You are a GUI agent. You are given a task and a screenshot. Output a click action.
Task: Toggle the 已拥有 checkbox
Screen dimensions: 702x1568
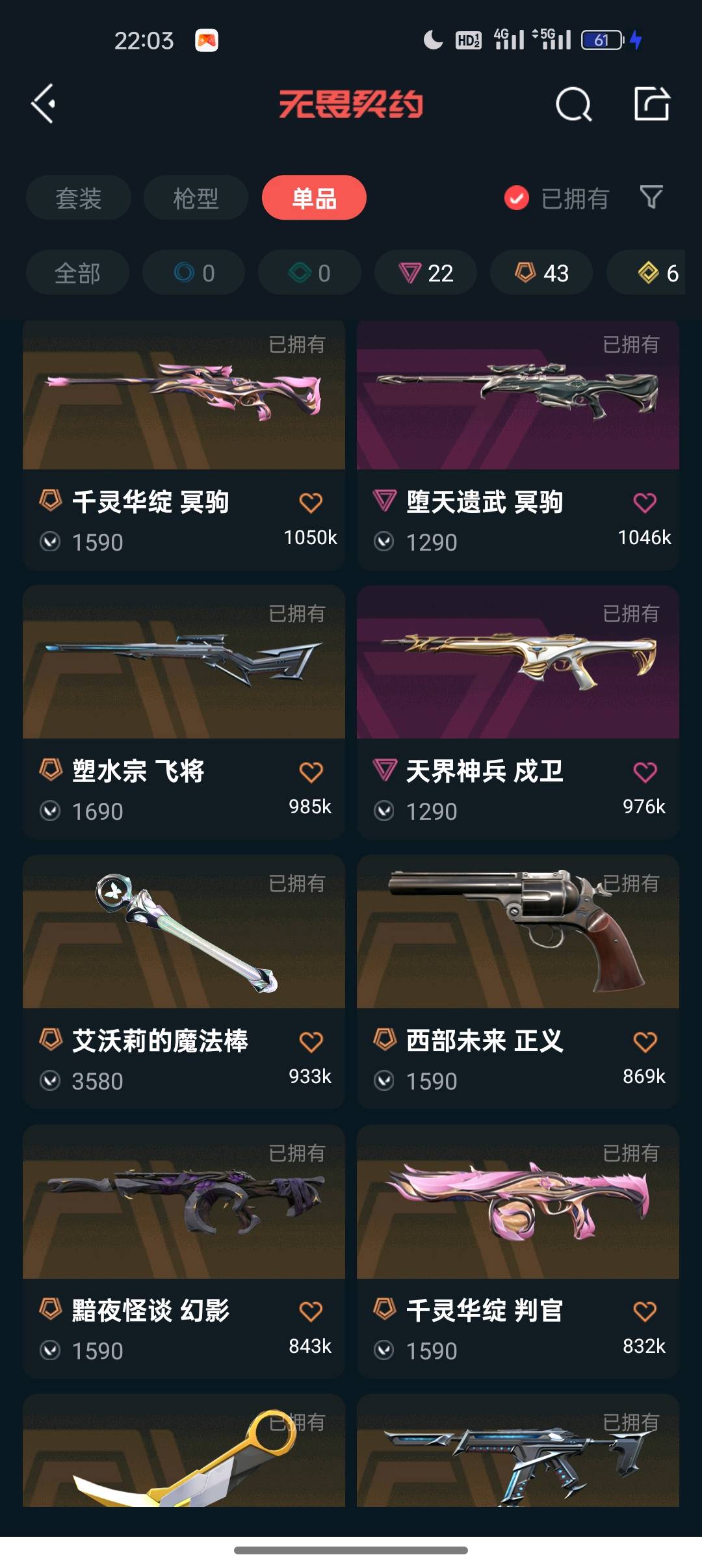coord(517,198)
